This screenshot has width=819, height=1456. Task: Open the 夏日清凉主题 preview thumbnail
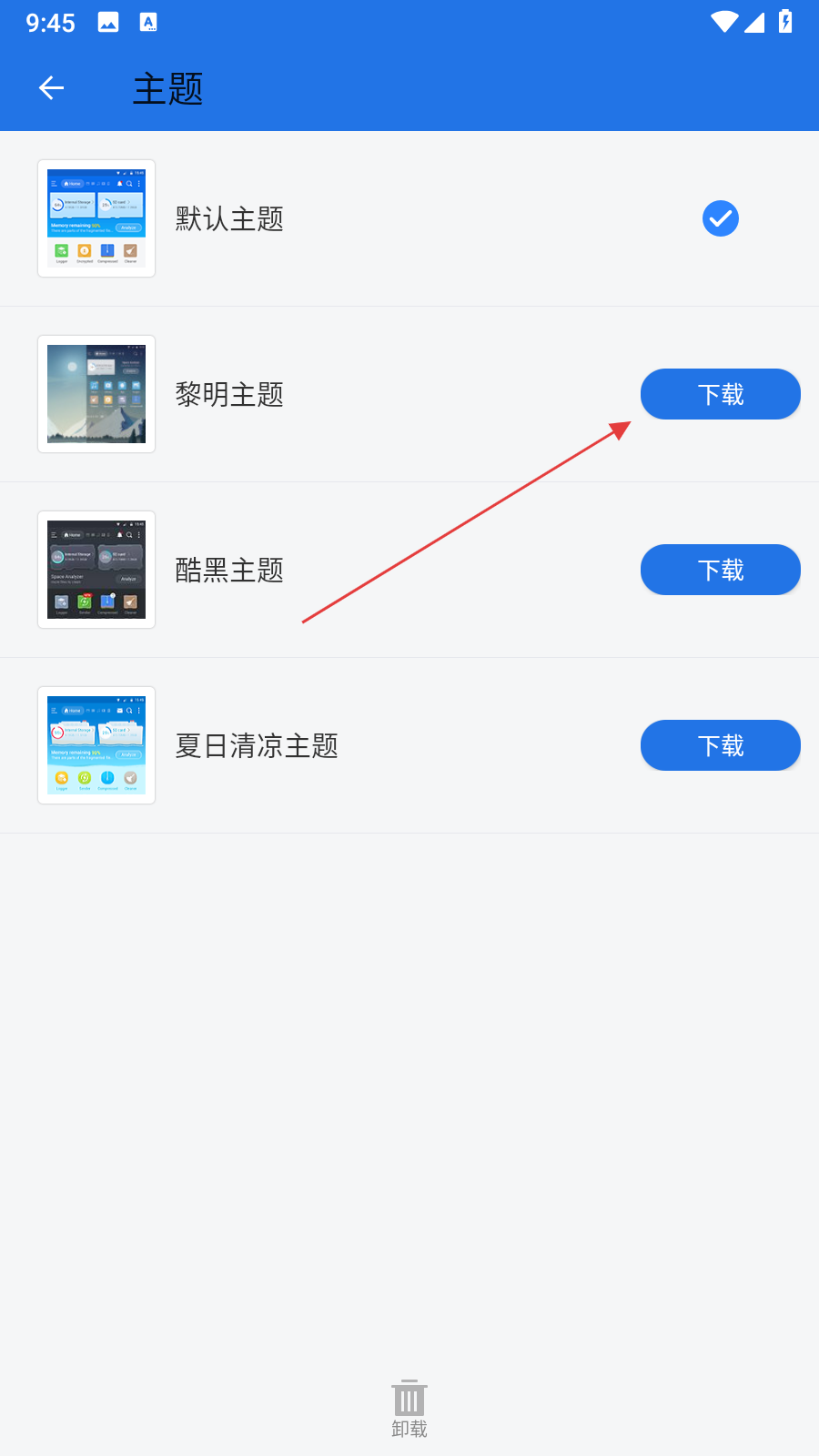pyautogui.click(x=96, y=745)
